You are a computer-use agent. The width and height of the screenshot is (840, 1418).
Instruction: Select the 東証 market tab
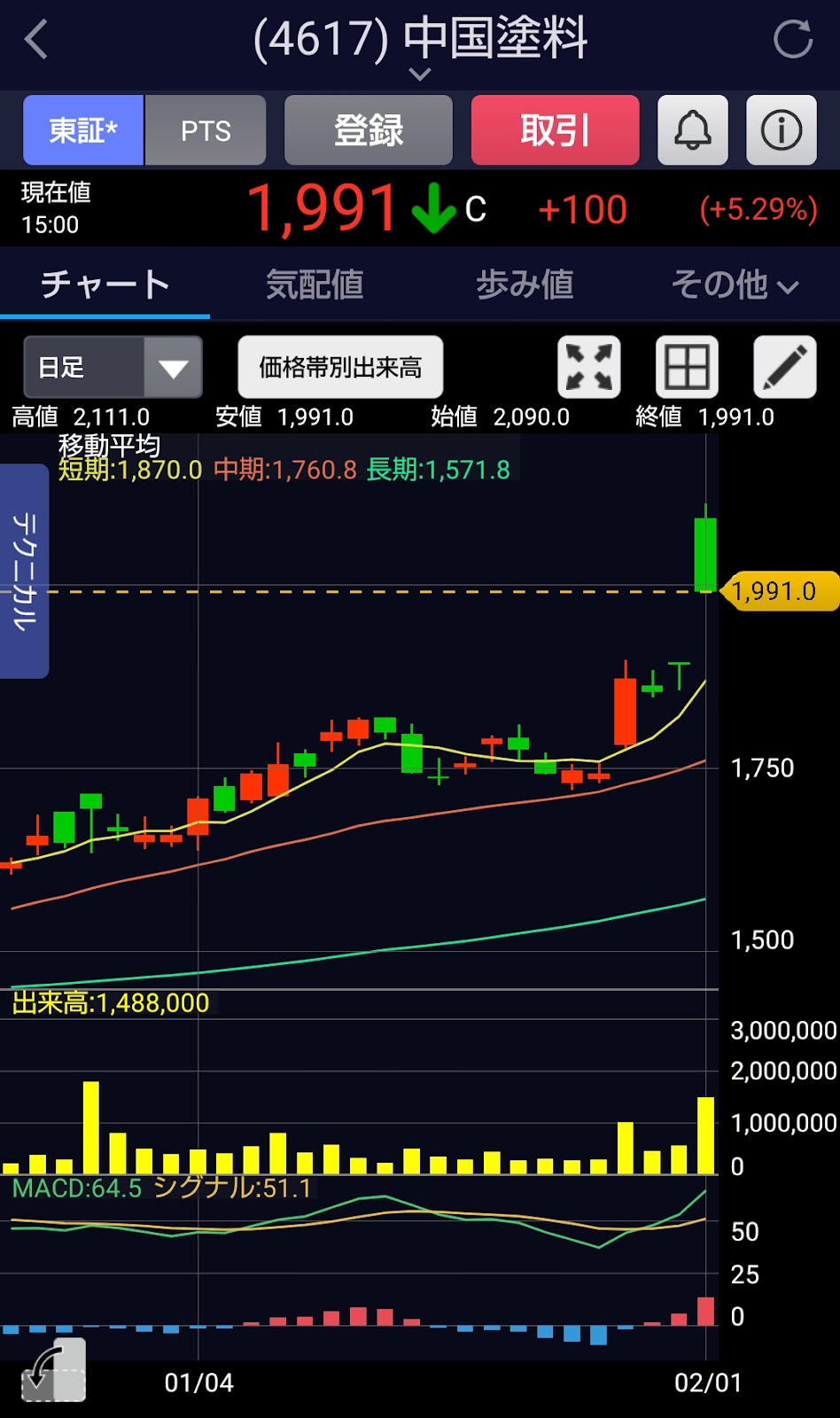[83, 130]
